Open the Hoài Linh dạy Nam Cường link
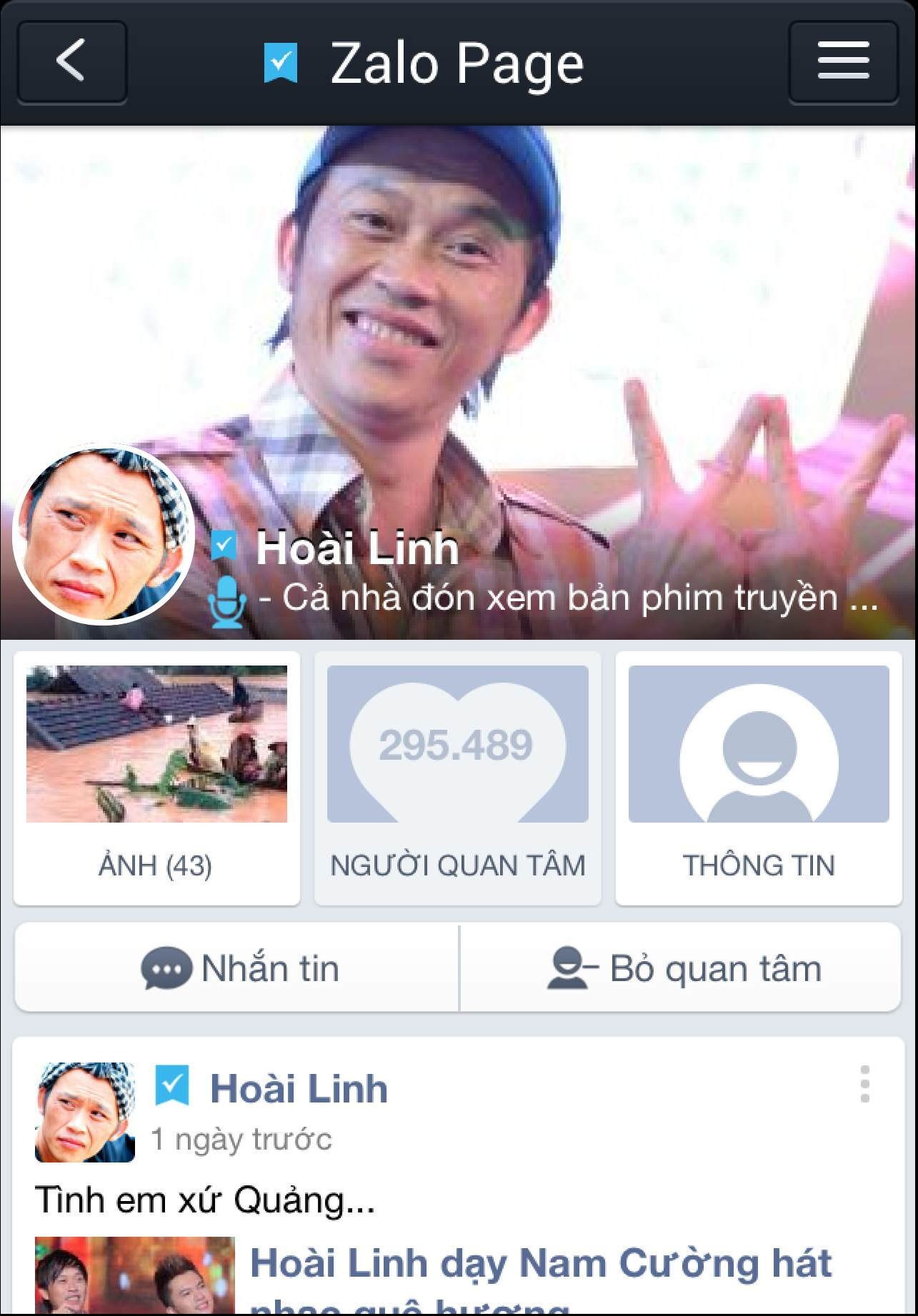This screenshot has height=1316, width=918. click(x=540, y=1264)
